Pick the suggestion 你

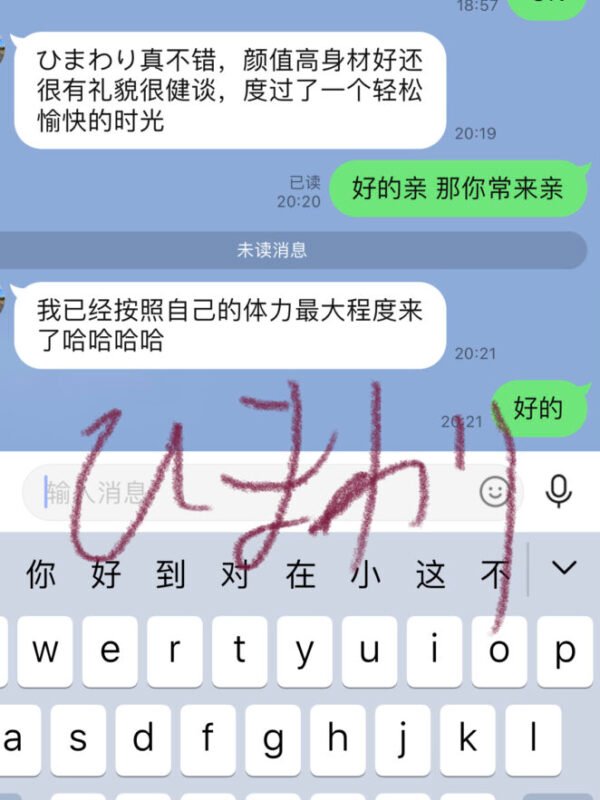[40, 573]
